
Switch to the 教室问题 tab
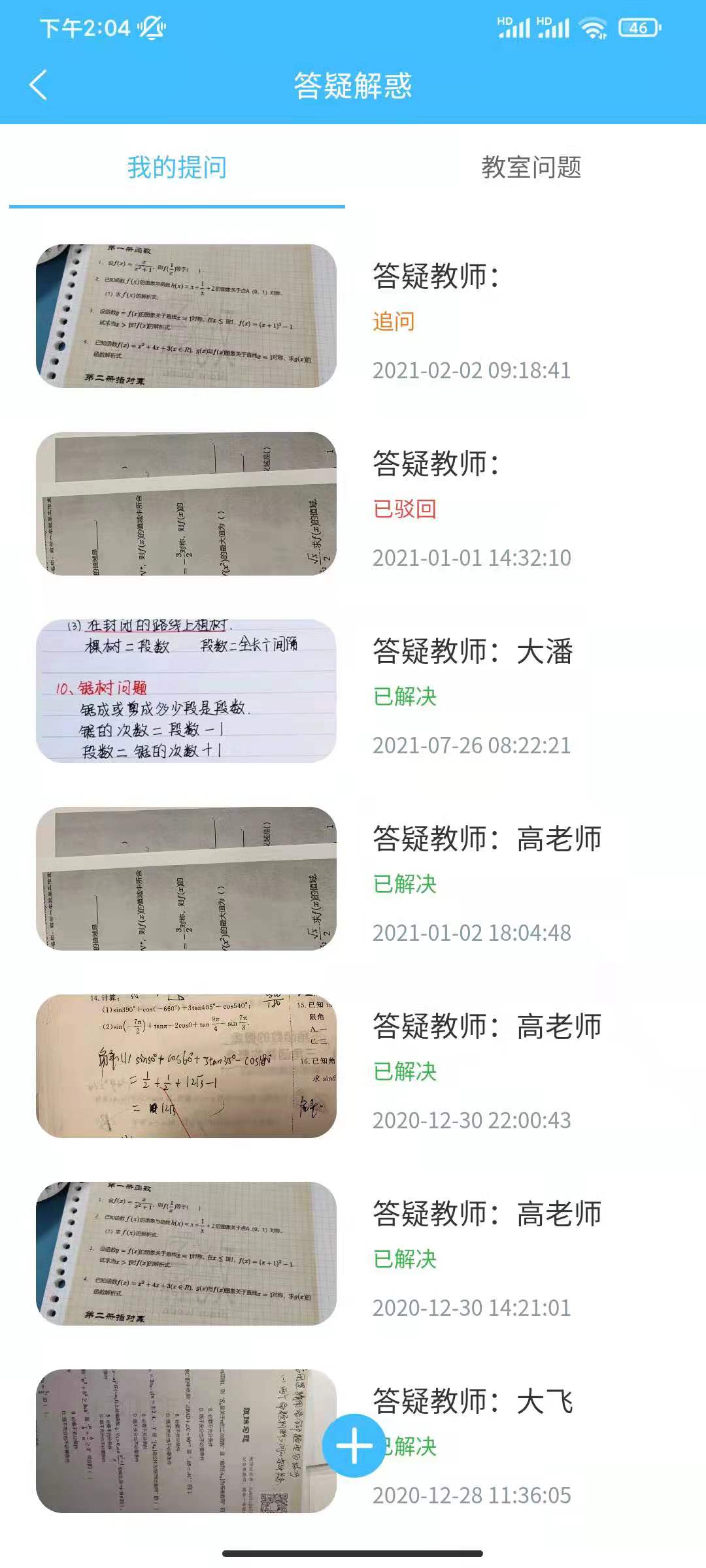click(531, 167)
